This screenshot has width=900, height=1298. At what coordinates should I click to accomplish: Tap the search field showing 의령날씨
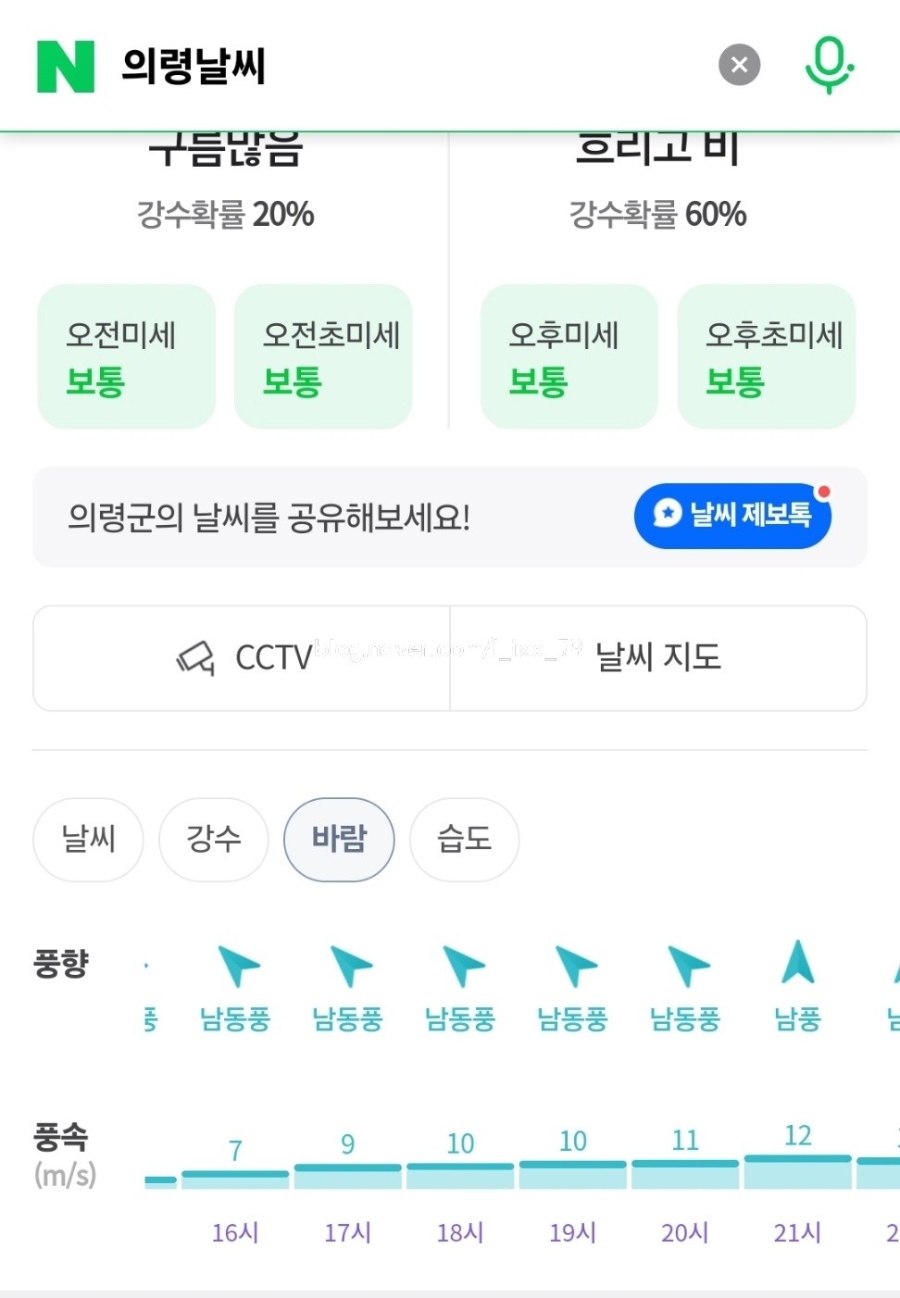pyautogui.click(x=400, y=67)
